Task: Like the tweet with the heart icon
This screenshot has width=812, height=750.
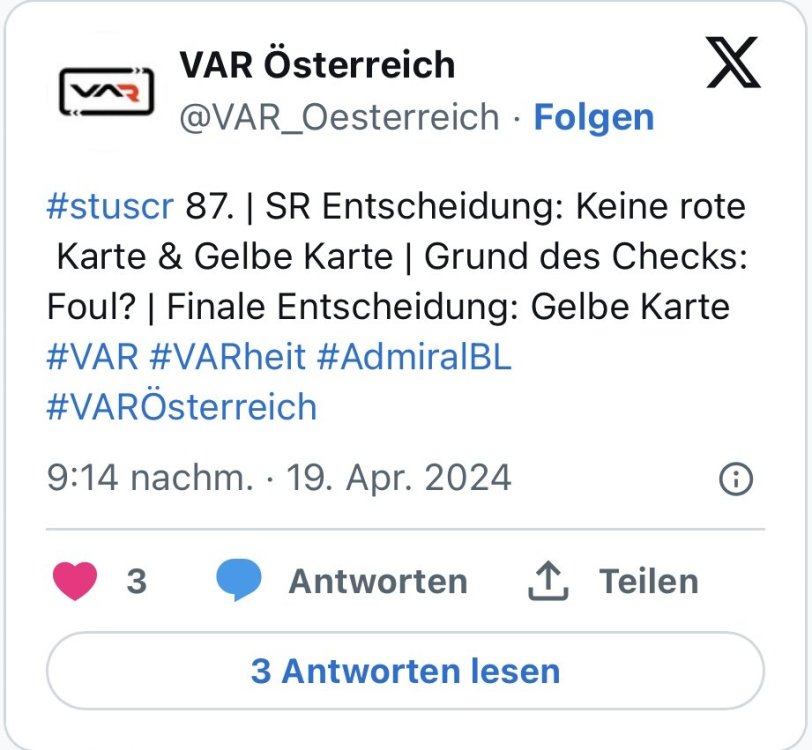Action: (74, 581)
